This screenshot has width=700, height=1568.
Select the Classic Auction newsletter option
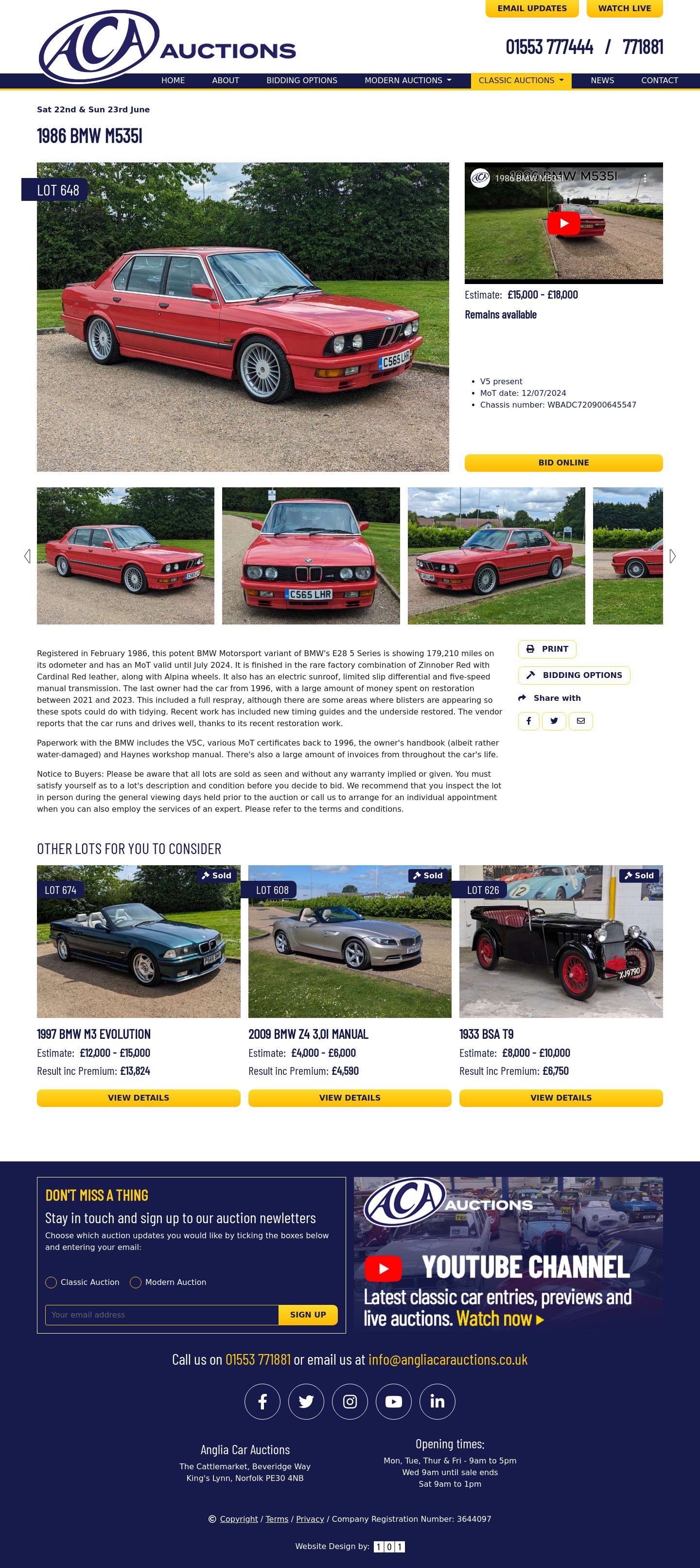52,1282
